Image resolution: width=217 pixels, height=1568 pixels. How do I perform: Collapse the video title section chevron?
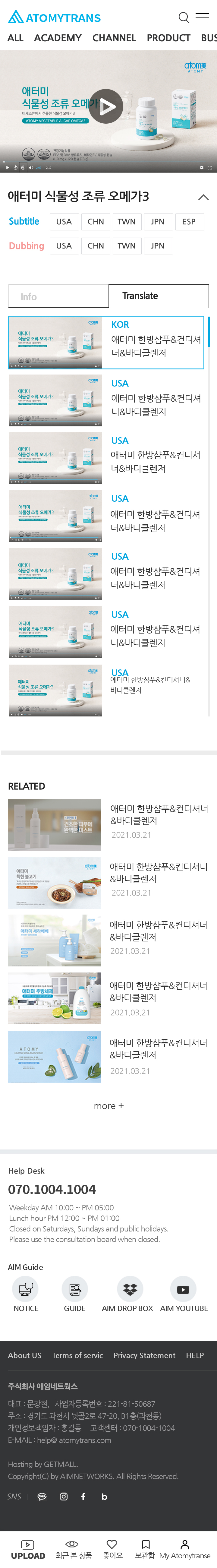pyautogui.click(x=203, y=197)
